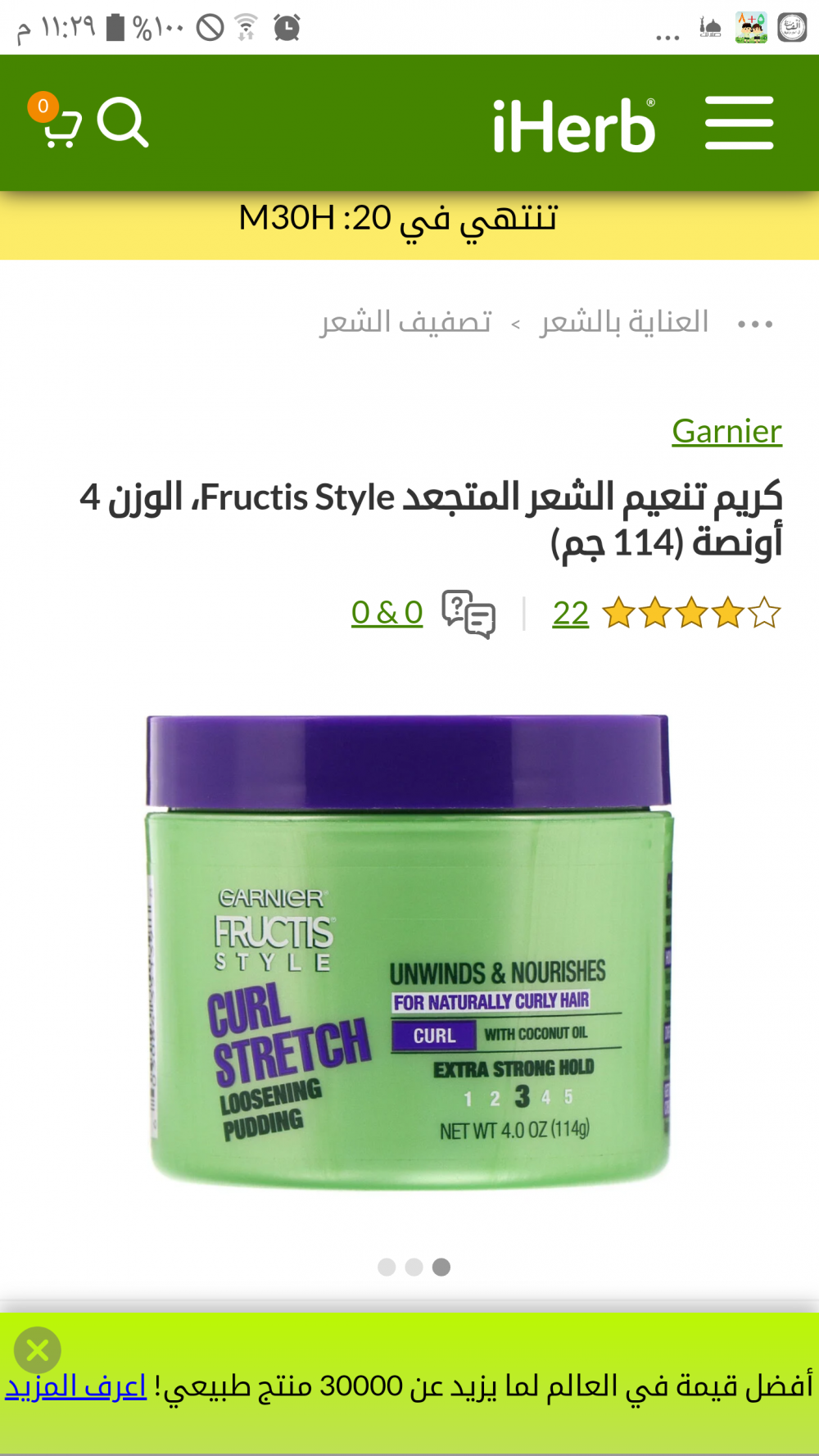Open the اعرف المزيد link
This screenshot has height=1456, width=819.
[75, 1386]
